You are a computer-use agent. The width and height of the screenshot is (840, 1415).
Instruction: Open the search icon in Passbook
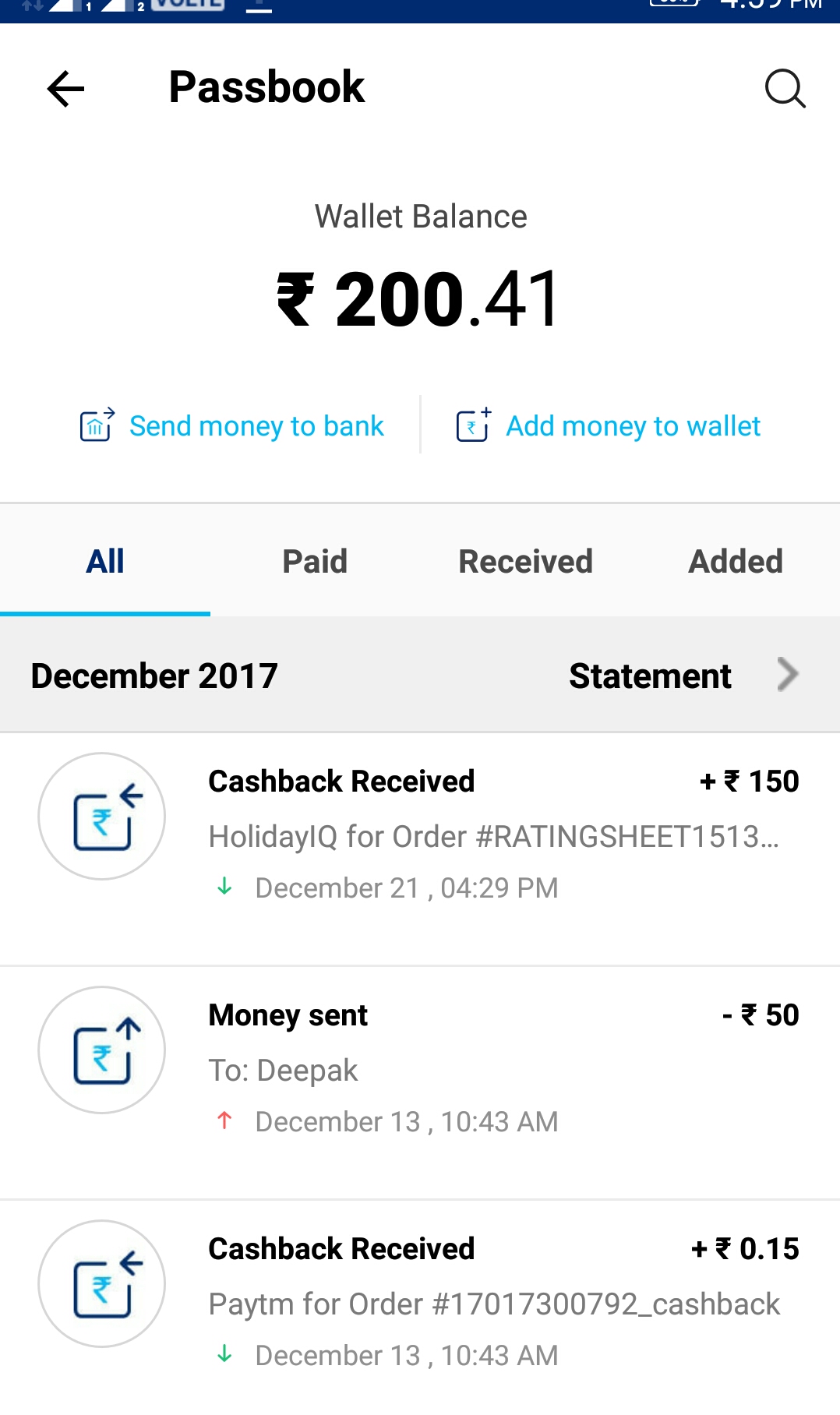pos(784,88)
